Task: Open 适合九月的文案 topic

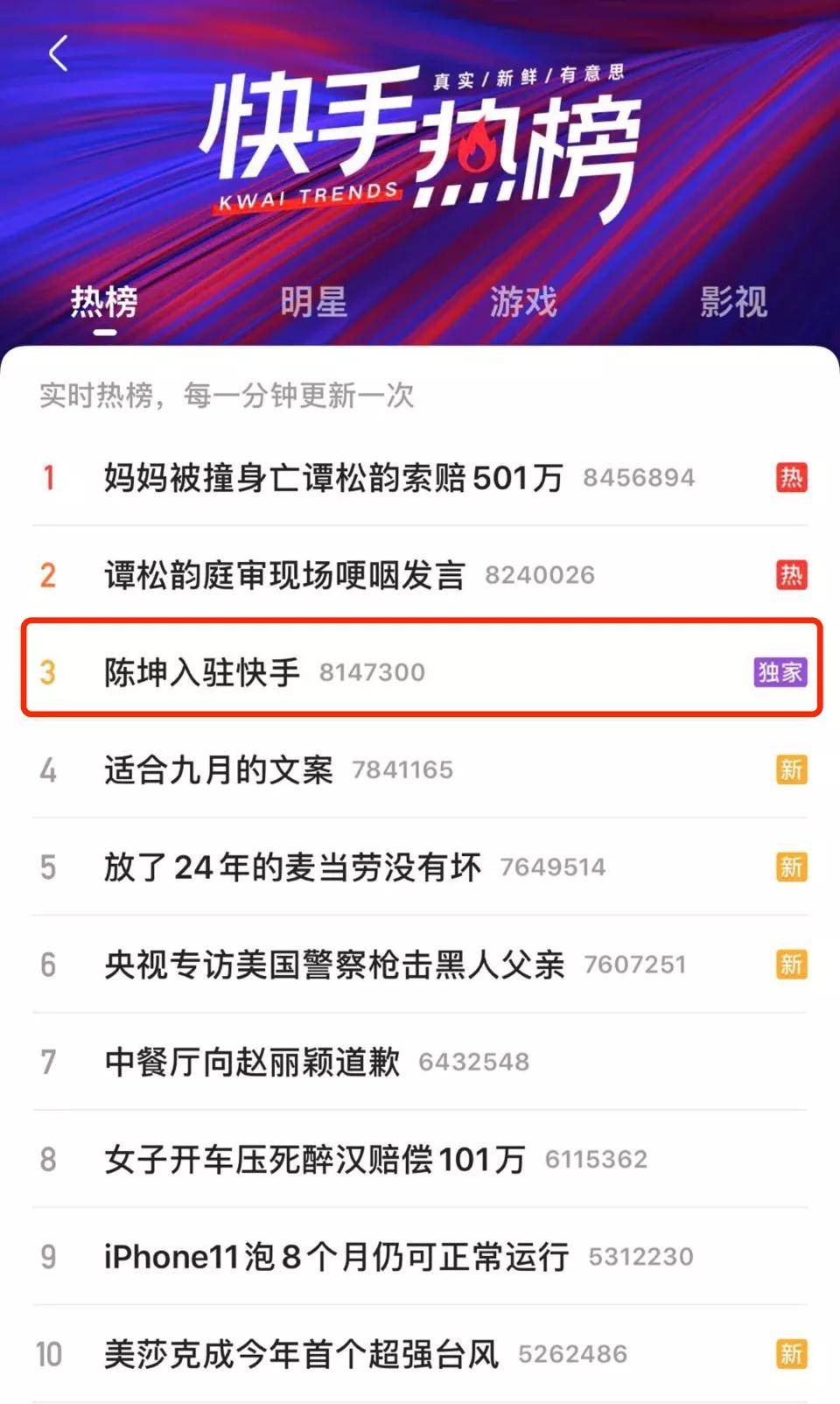Action: (219, 770)
